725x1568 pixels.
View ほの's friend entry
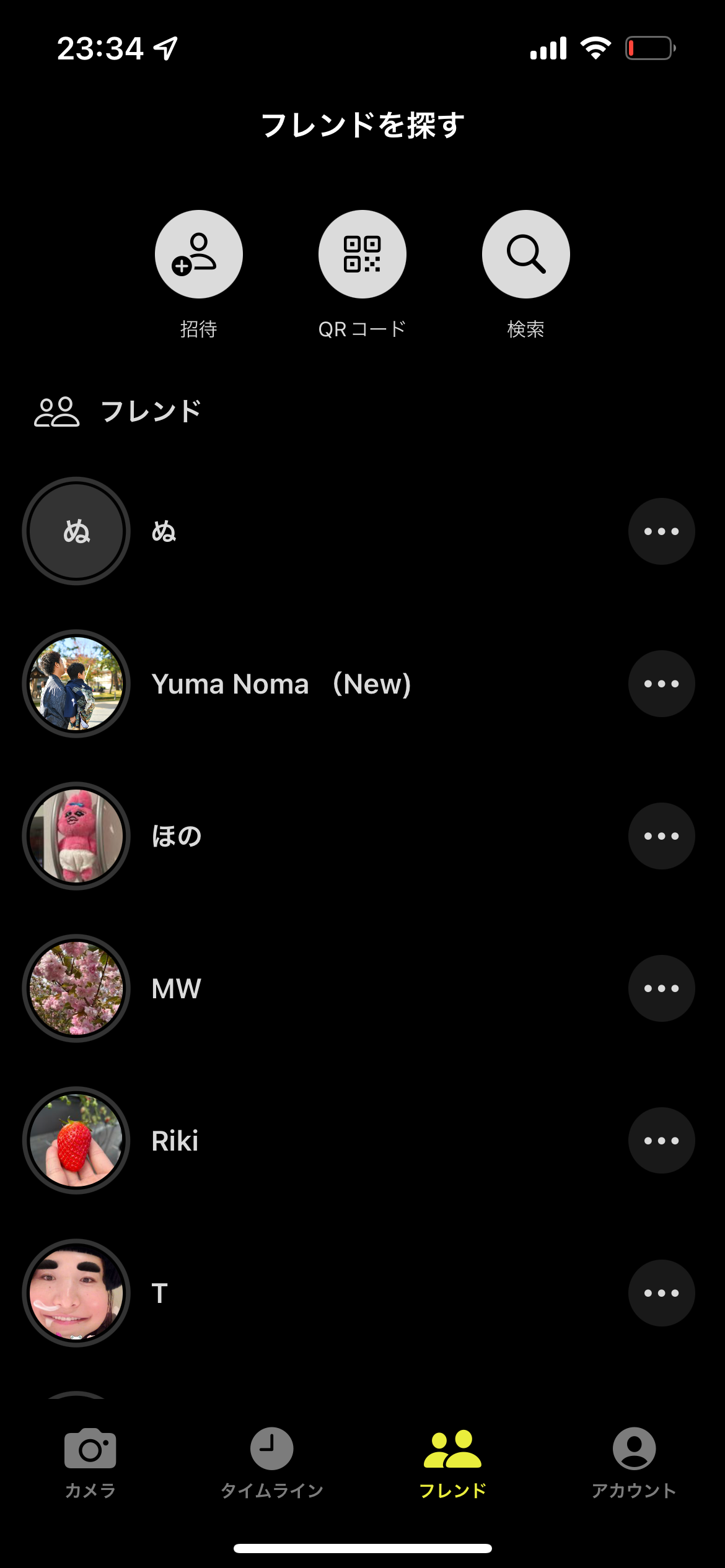[177, 836]
